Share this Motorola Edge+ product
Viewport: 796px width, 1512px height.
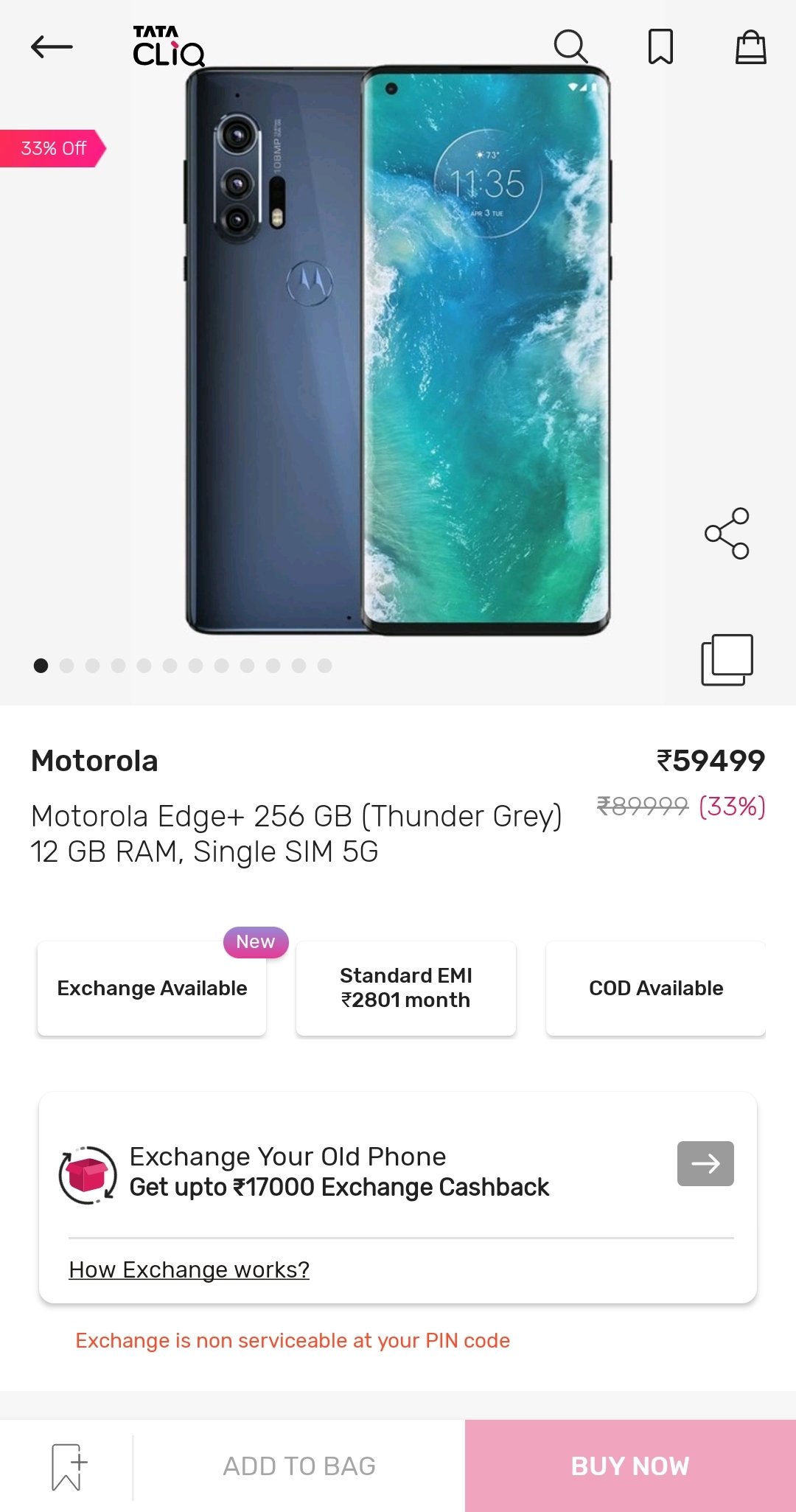coord(727,533)
